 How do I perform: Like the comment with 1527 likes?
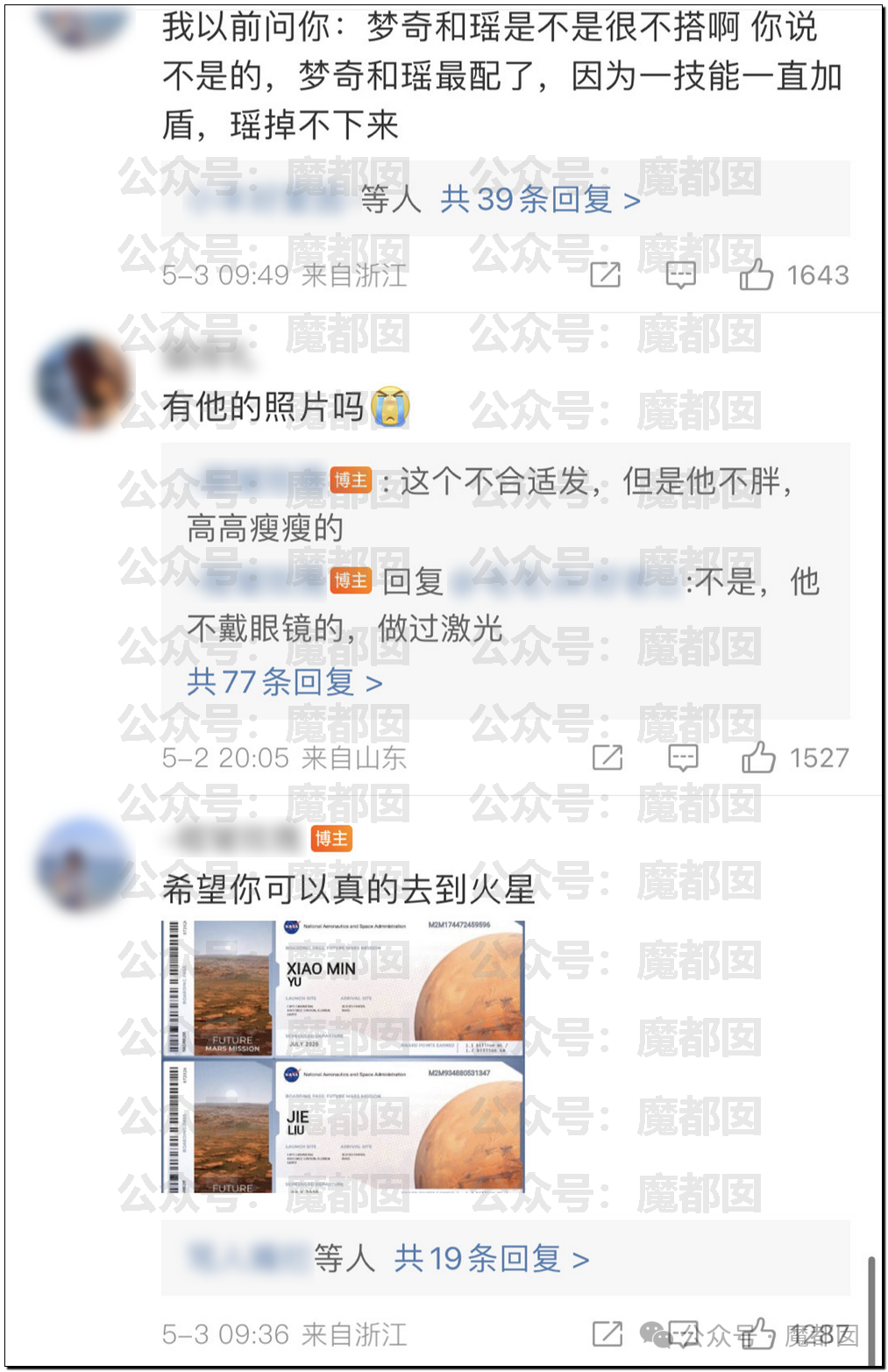(758, 757)
